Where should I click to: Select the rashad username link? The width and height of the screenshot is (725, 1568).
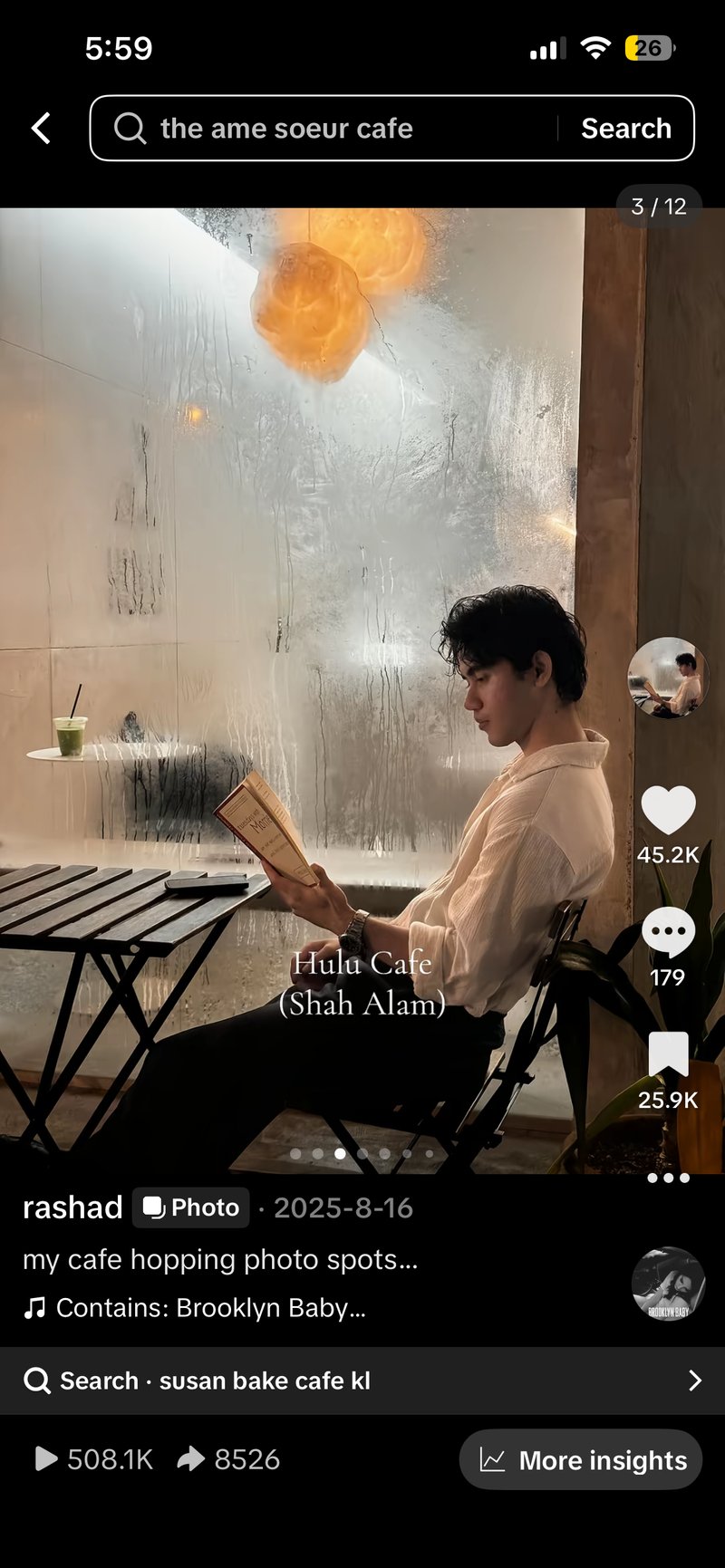(72, 1207)
